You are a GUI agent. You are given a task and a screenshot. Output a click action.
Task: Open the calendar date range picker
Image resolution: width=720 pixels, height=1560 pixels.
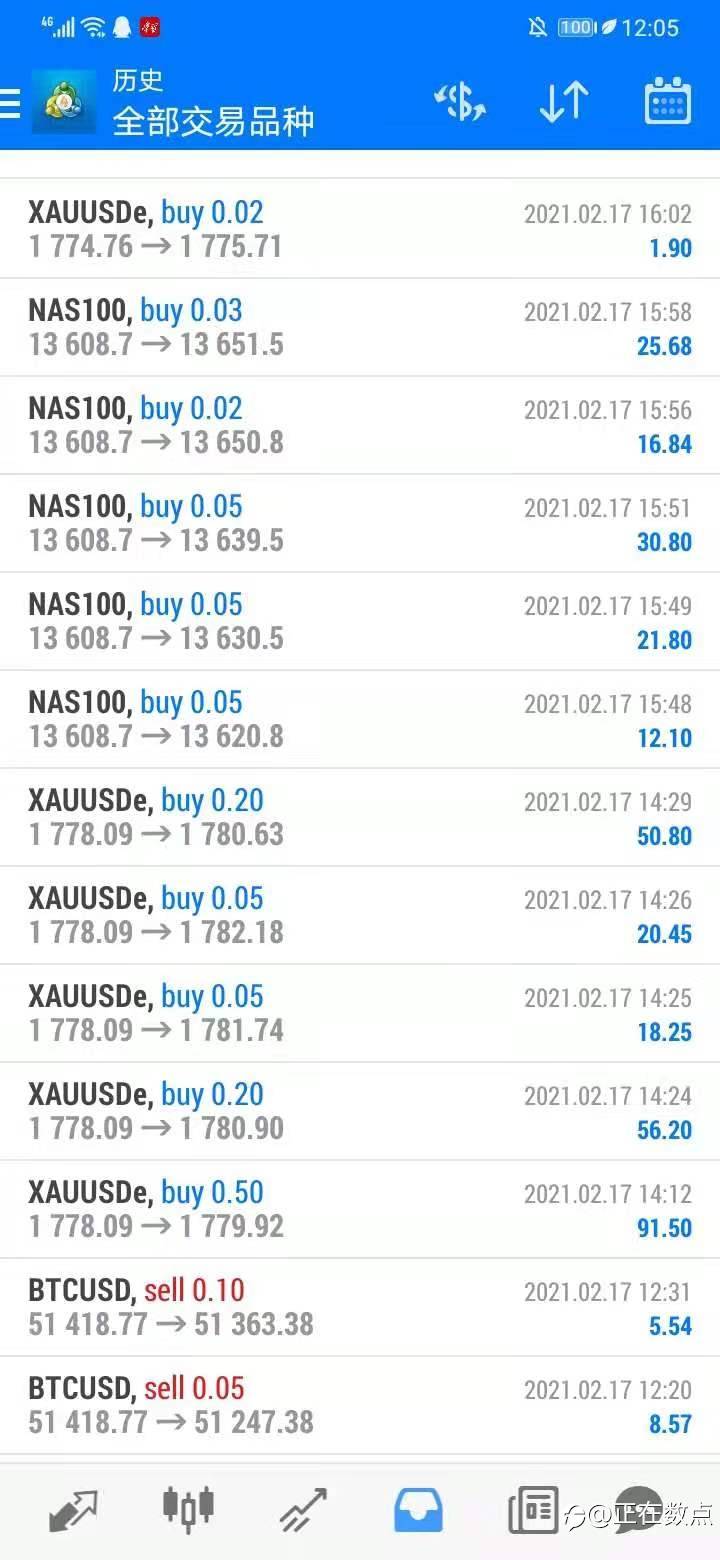(667, 102)
